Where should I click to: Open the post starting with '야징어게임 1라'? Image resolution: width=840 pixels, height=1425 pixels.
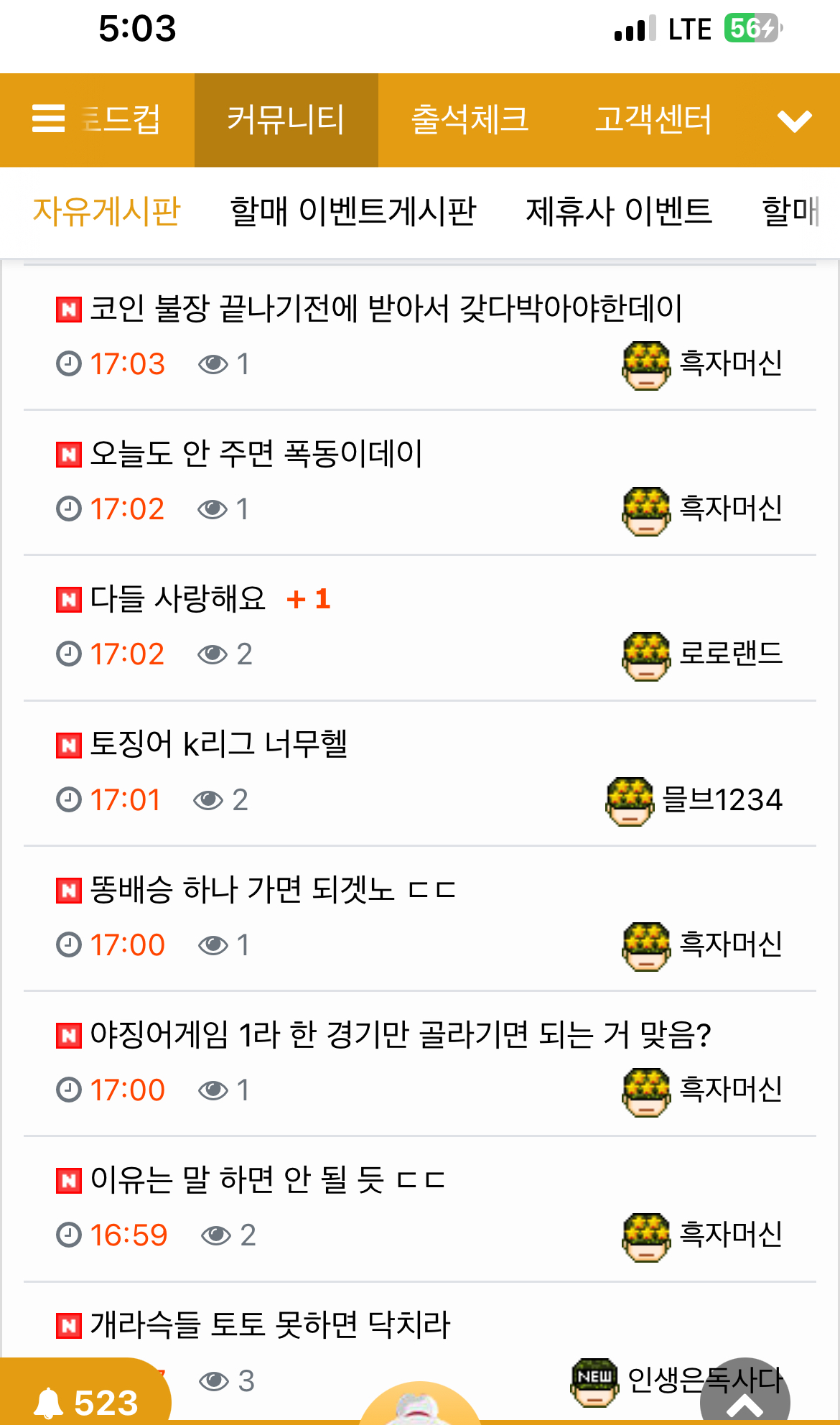[400, 1035]
